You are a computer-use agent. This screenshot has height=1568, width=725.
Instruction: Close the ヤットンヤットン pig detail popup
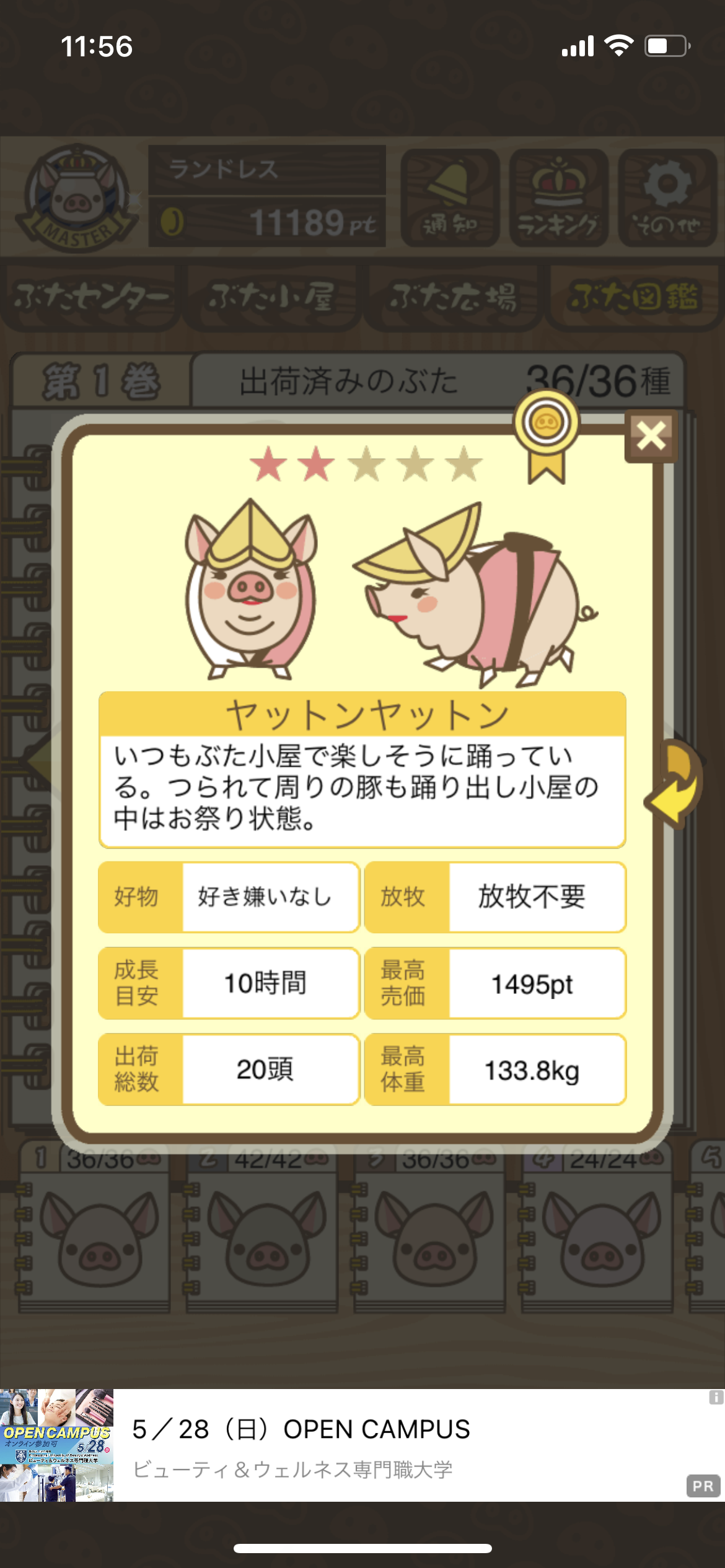pyautogui.click(x=651, y=436)
